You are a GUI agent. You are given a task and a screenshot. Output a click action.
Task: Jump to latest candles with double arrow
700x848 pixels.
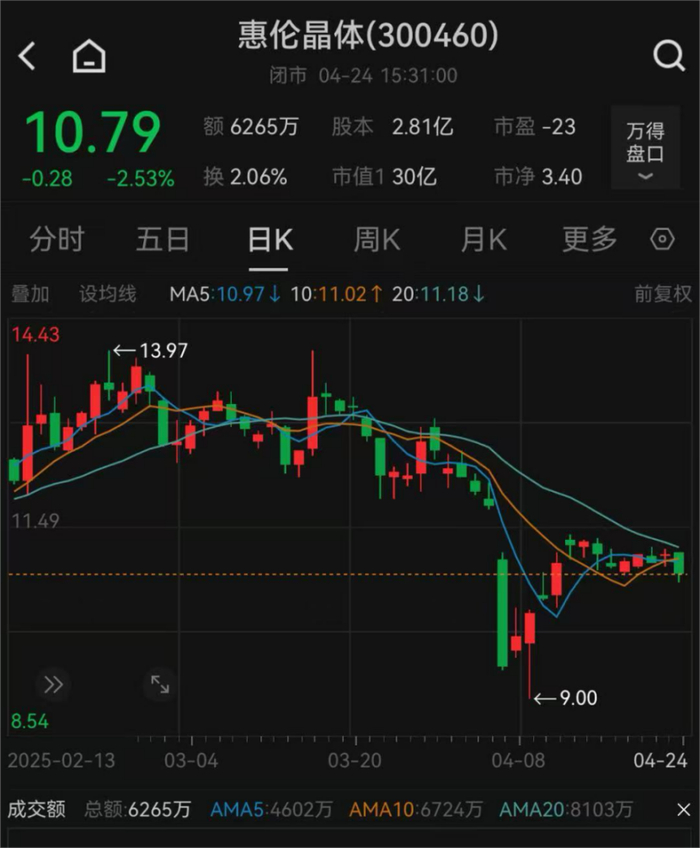pyautogui.click(x=53, y=684)
